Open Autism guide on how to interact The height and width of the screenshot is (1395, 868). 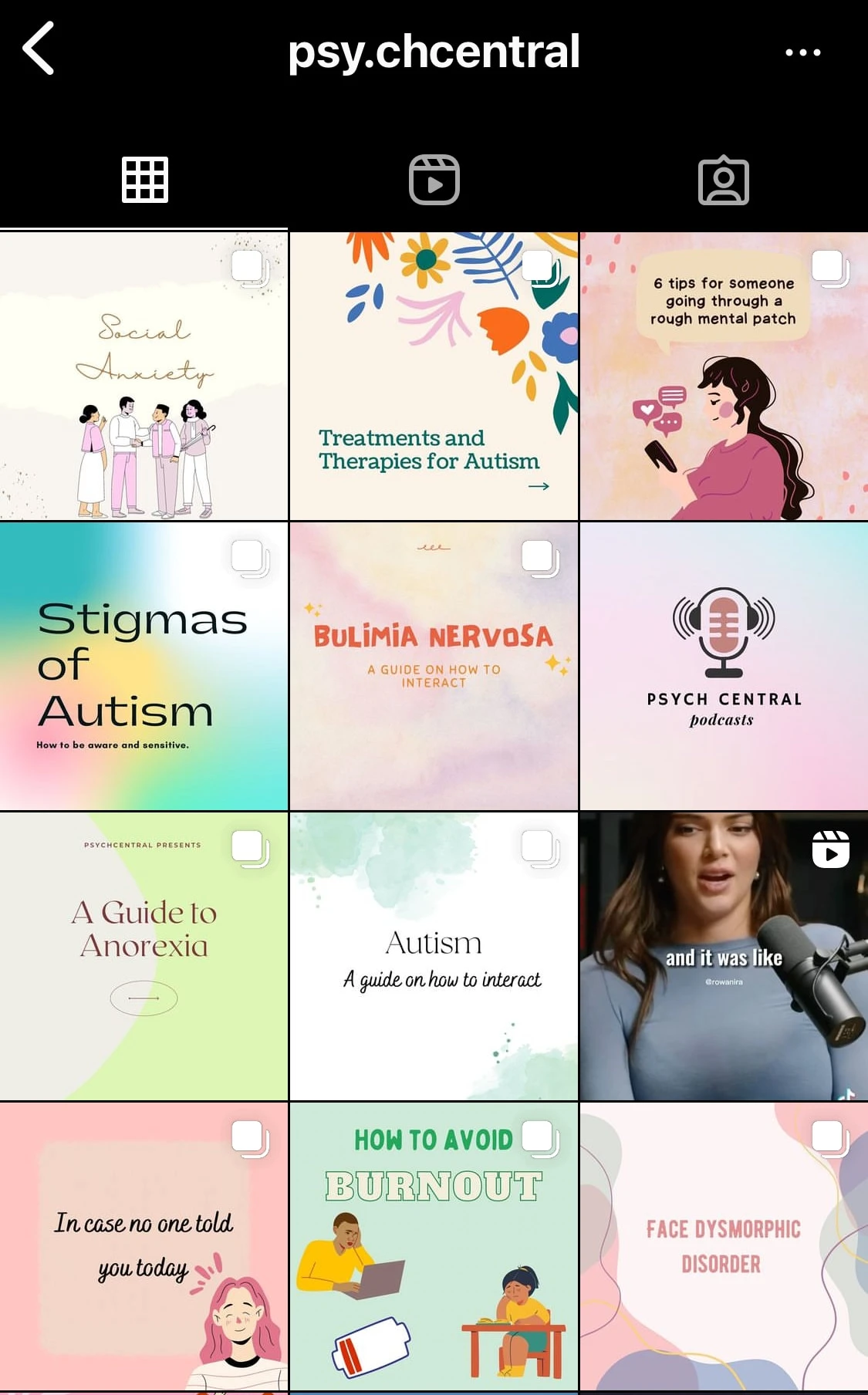[434, 957]
